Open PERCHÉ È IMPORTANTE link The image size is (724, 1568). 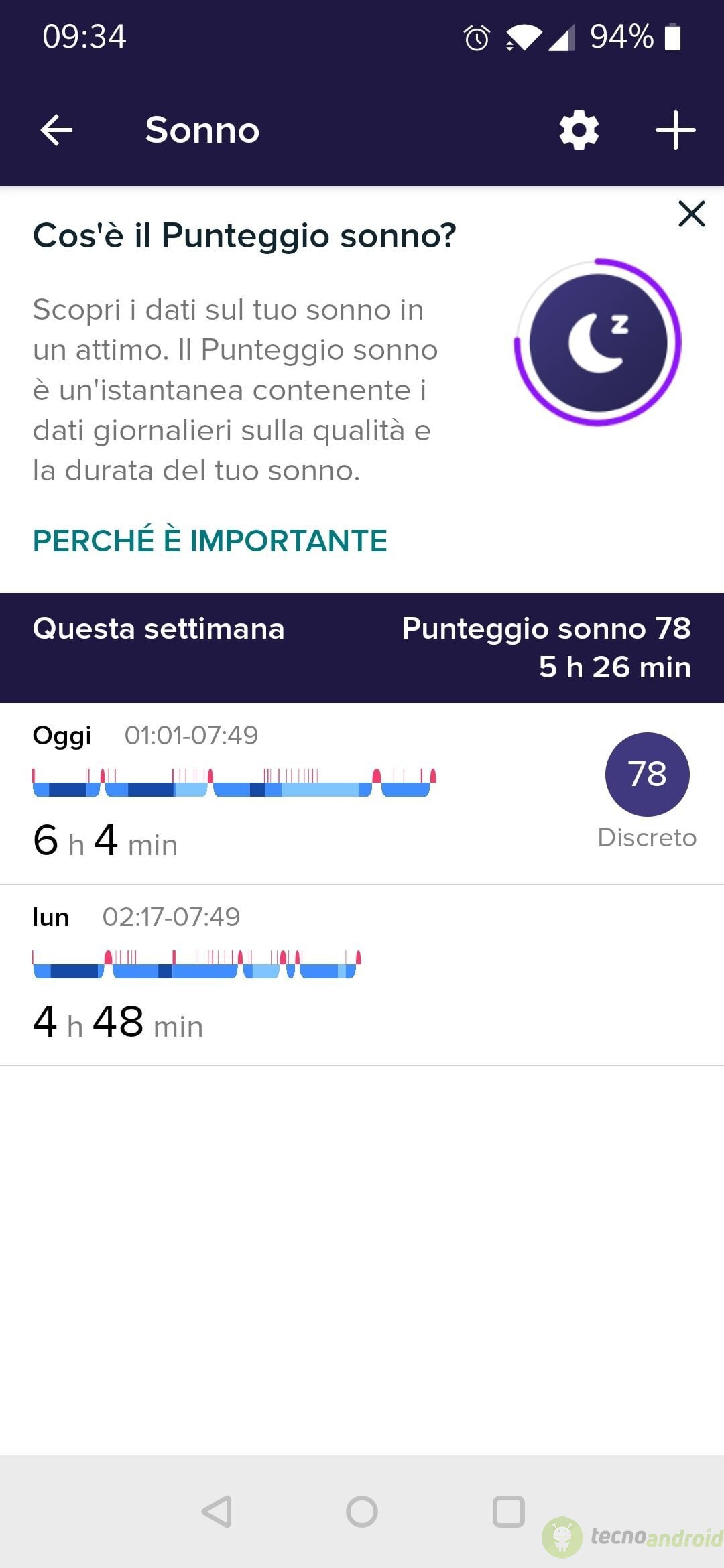[x=210, y=541]
